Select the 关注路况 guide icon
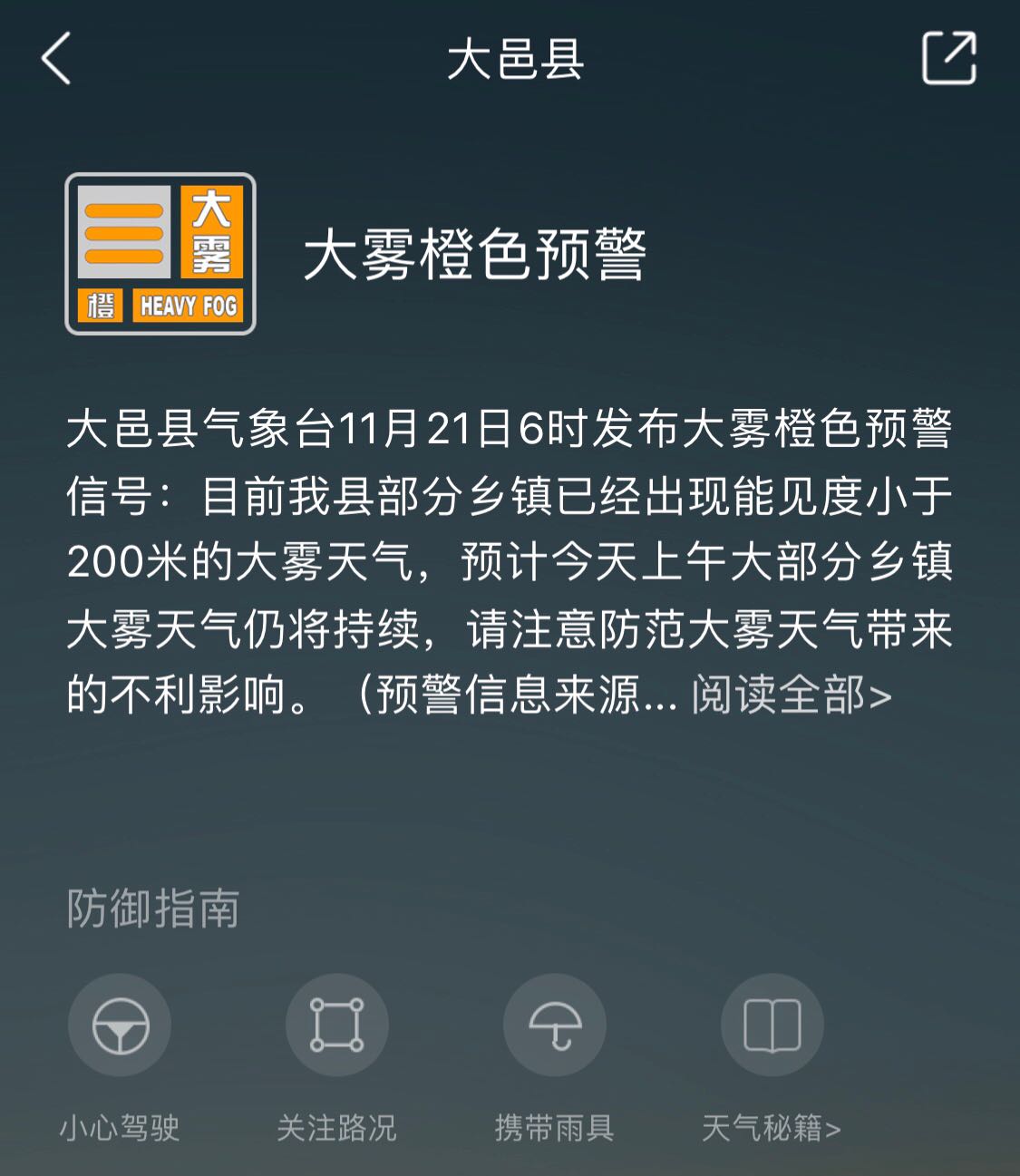The width and height of the screenshot is (1020, 1176). (x=336, y=1025)
